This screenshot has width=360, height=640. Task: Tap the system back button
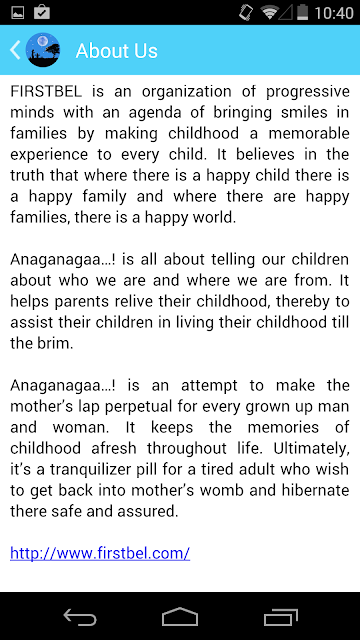(80, 617)
